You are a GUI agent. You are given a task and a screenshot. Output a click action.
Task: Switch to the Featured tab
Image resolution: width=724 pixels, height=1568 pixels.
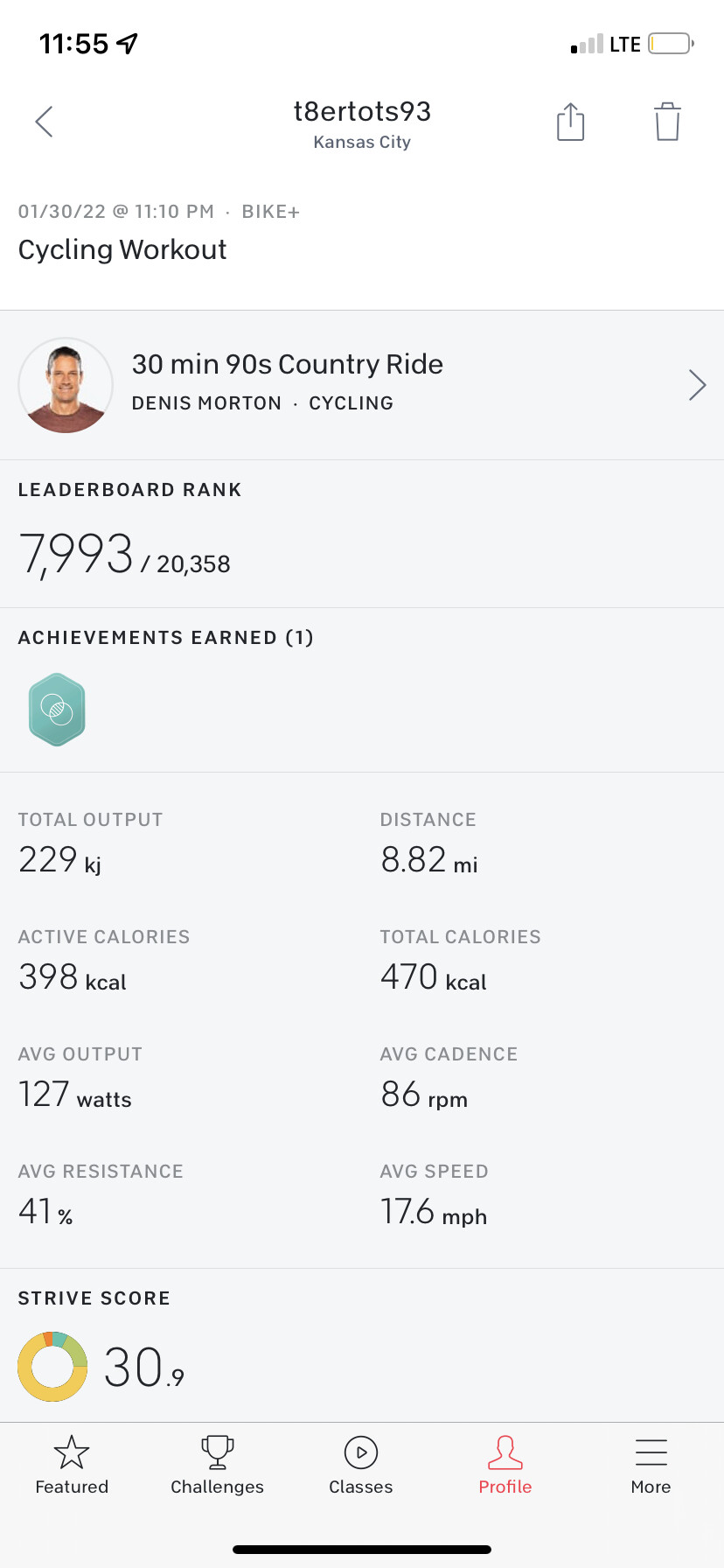click(x=72, y=1465)
